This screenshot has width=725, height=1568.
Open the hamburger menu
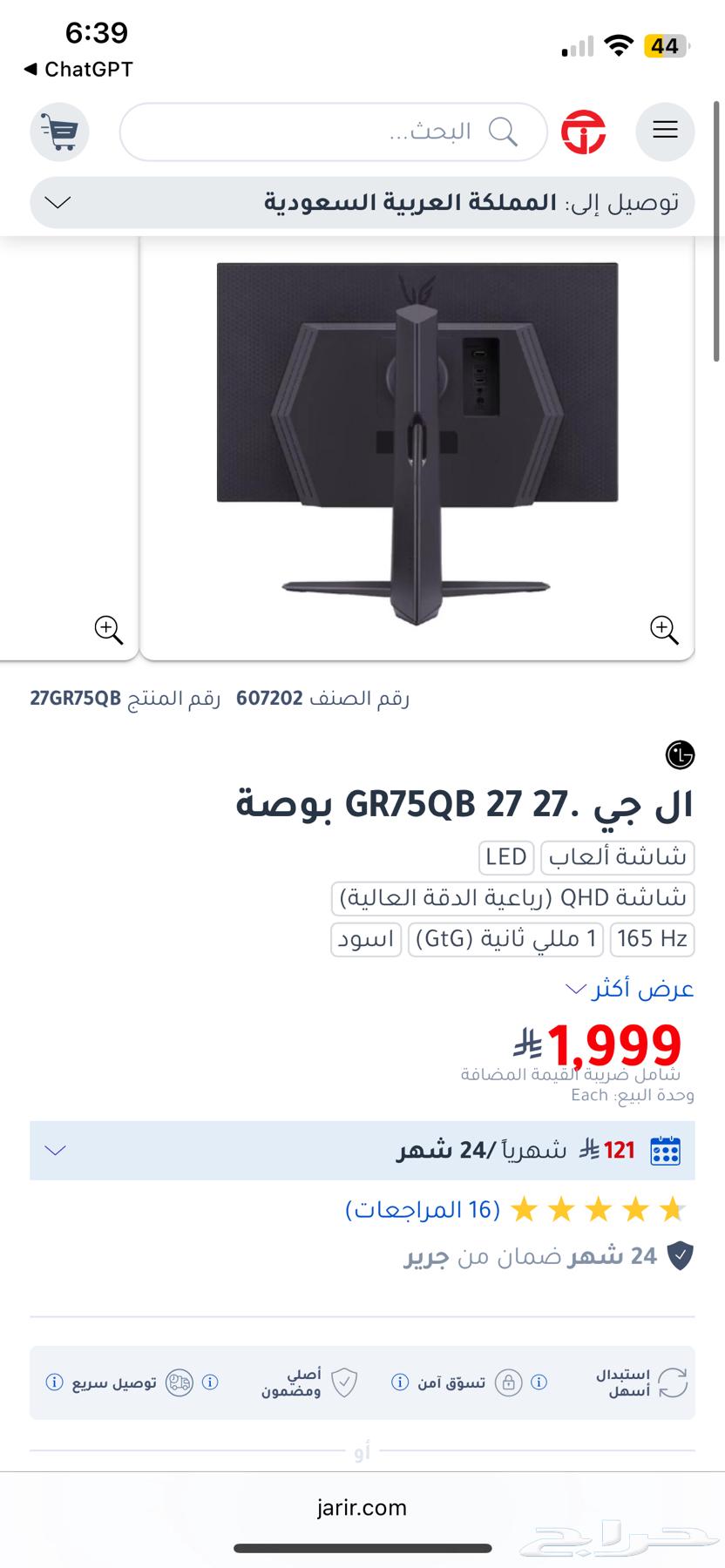(665, 131)
